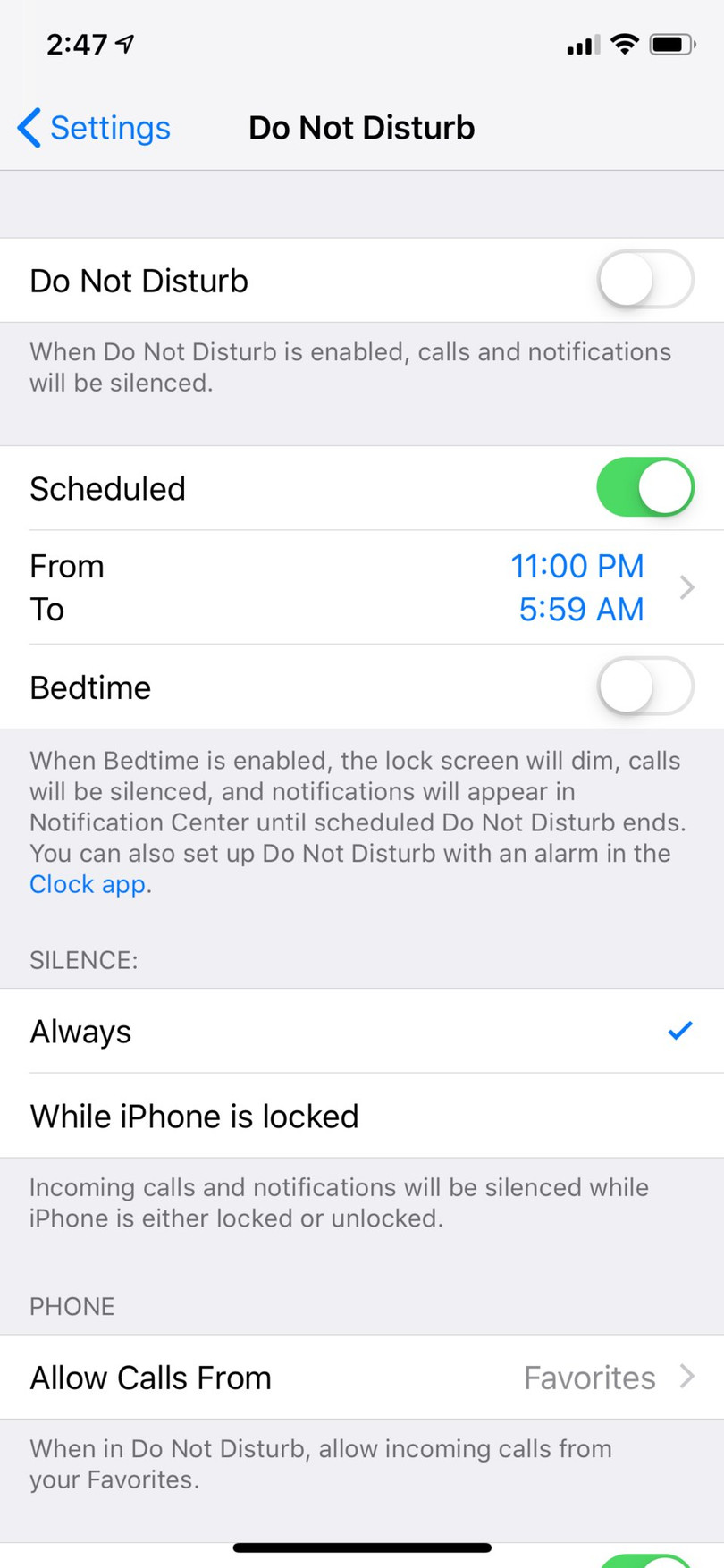
Task: Open Allow Calls From settings
Action: point(362,1378)
